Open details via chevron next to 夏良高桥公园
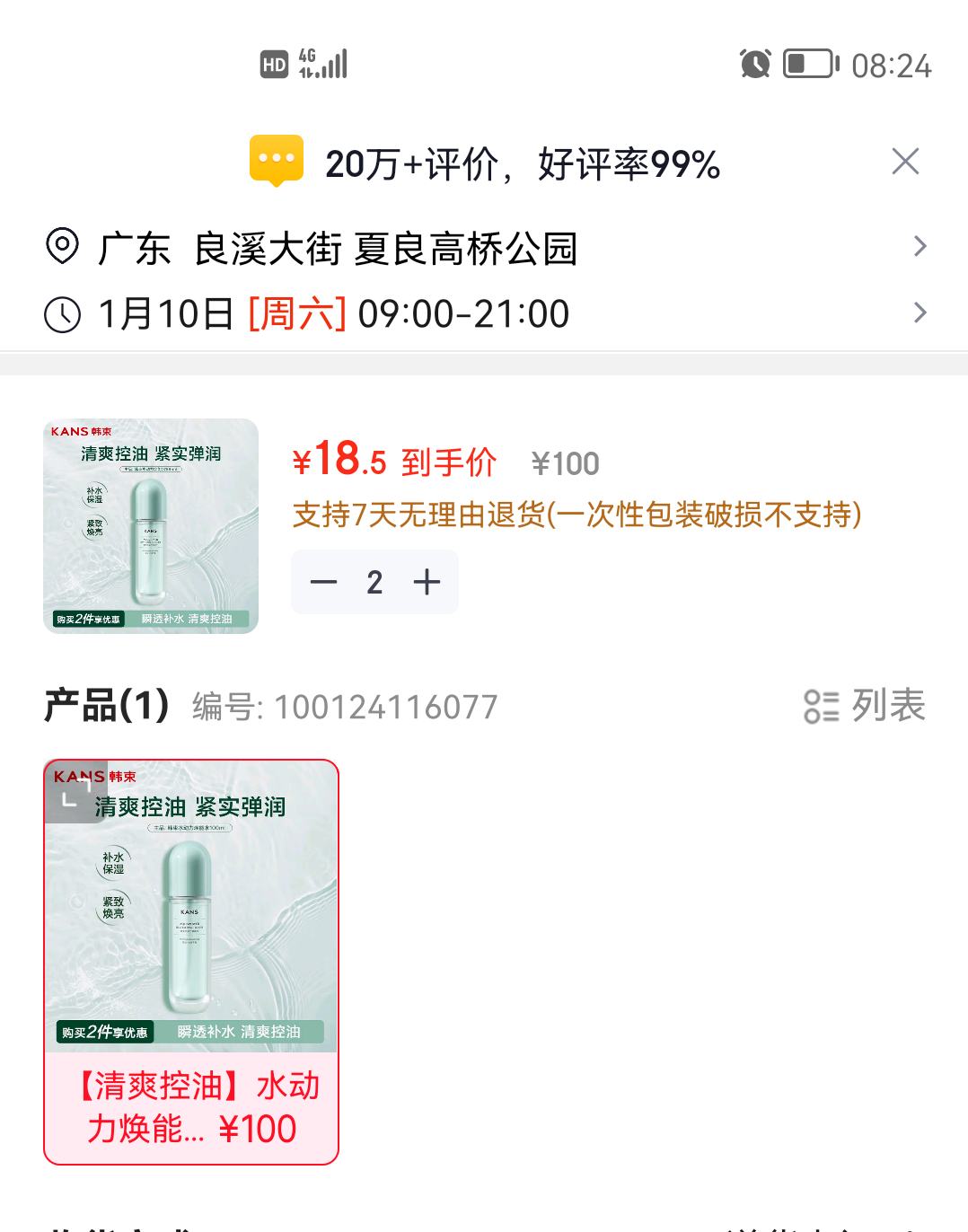This screenshot has width=968, height=1232. tap(920, 247)
